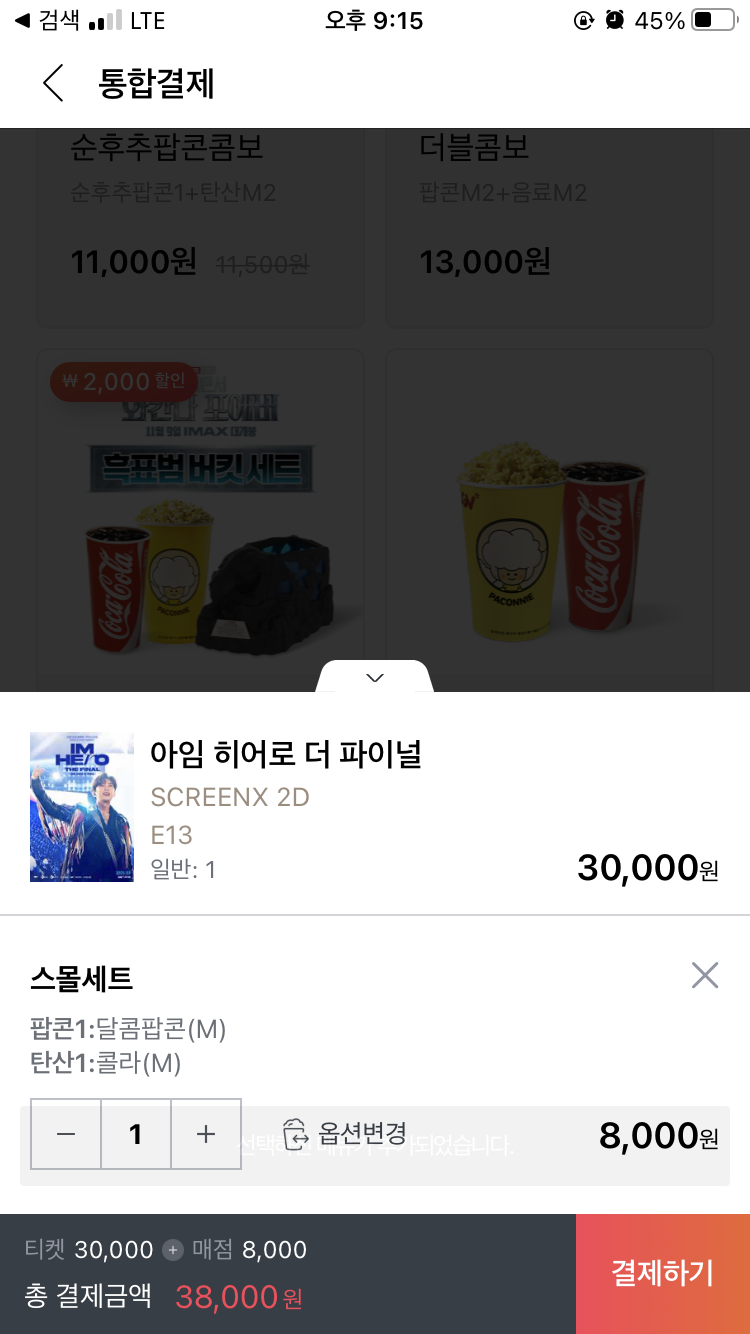Tap the 아임 히어로 더 파이널 poster
This screenshot has width=750, height=1334.
point(81,807)
